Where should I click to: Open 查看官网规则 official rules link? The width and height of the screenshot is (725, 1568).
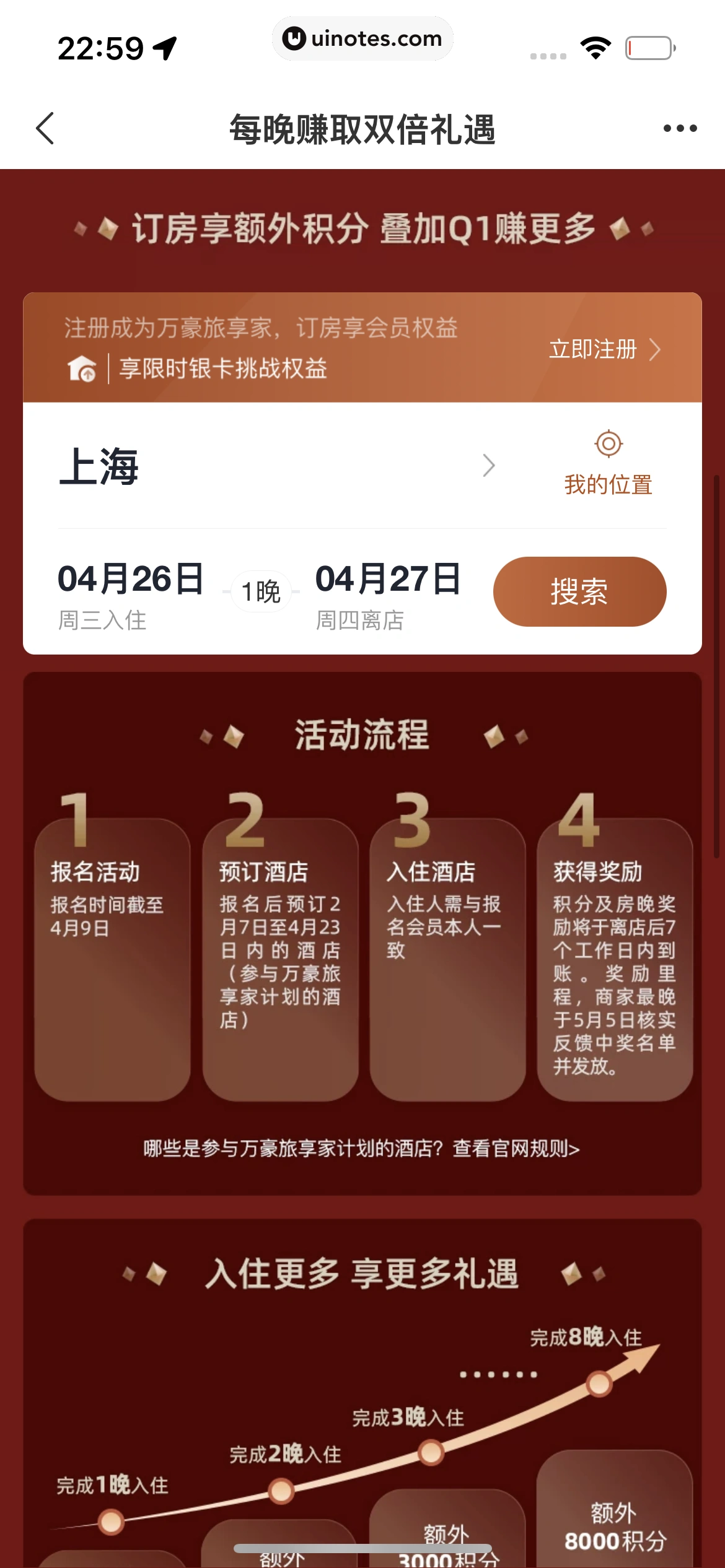click(516, 1149)
